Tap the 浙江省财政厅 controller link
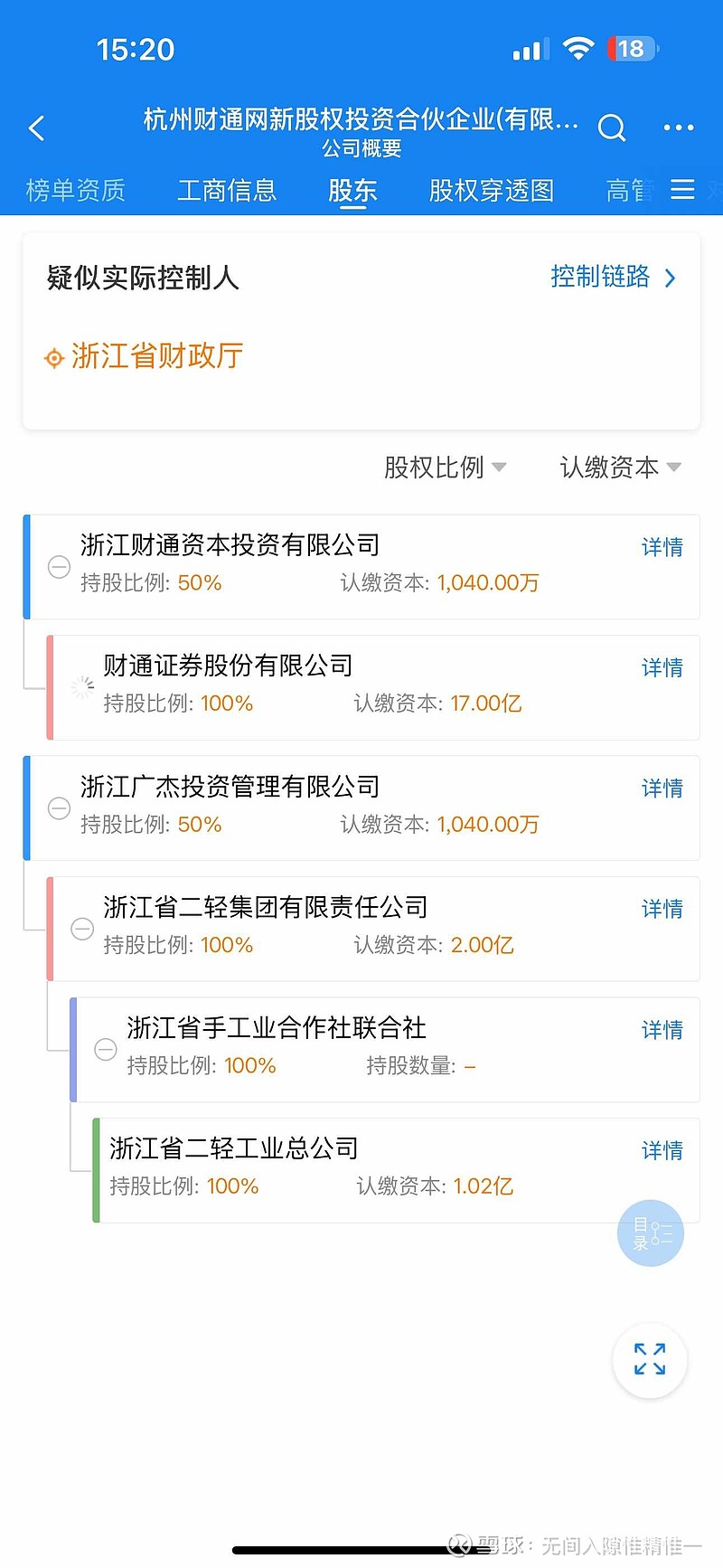The image size is (723, 1568). coord(154,356)
